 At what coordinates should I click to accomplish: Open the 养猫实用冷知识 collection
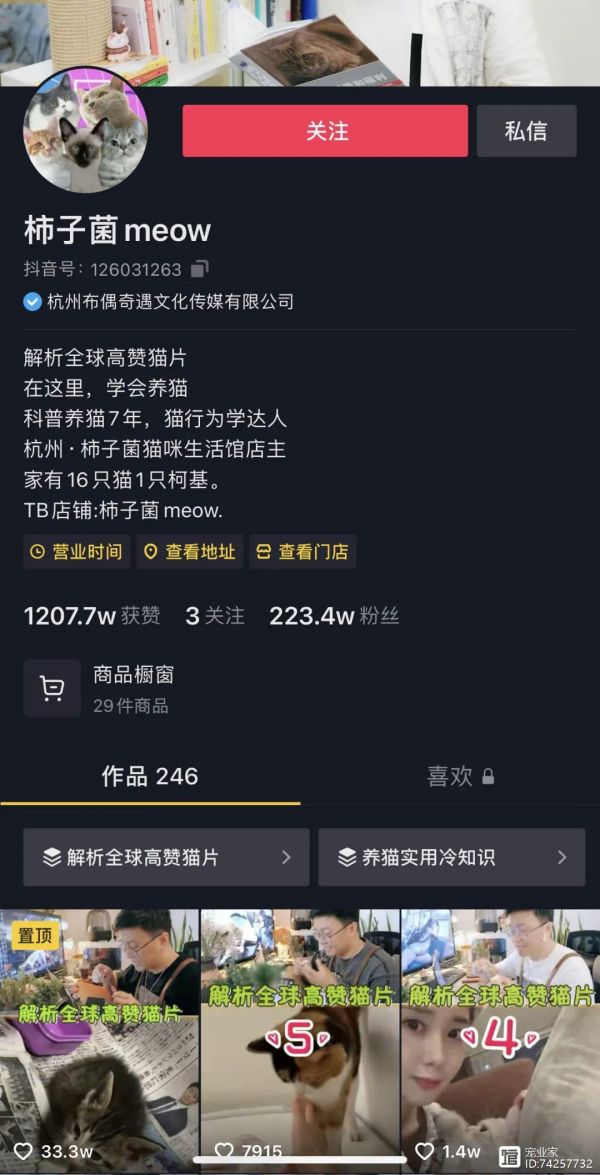click(x=452, y=857)
